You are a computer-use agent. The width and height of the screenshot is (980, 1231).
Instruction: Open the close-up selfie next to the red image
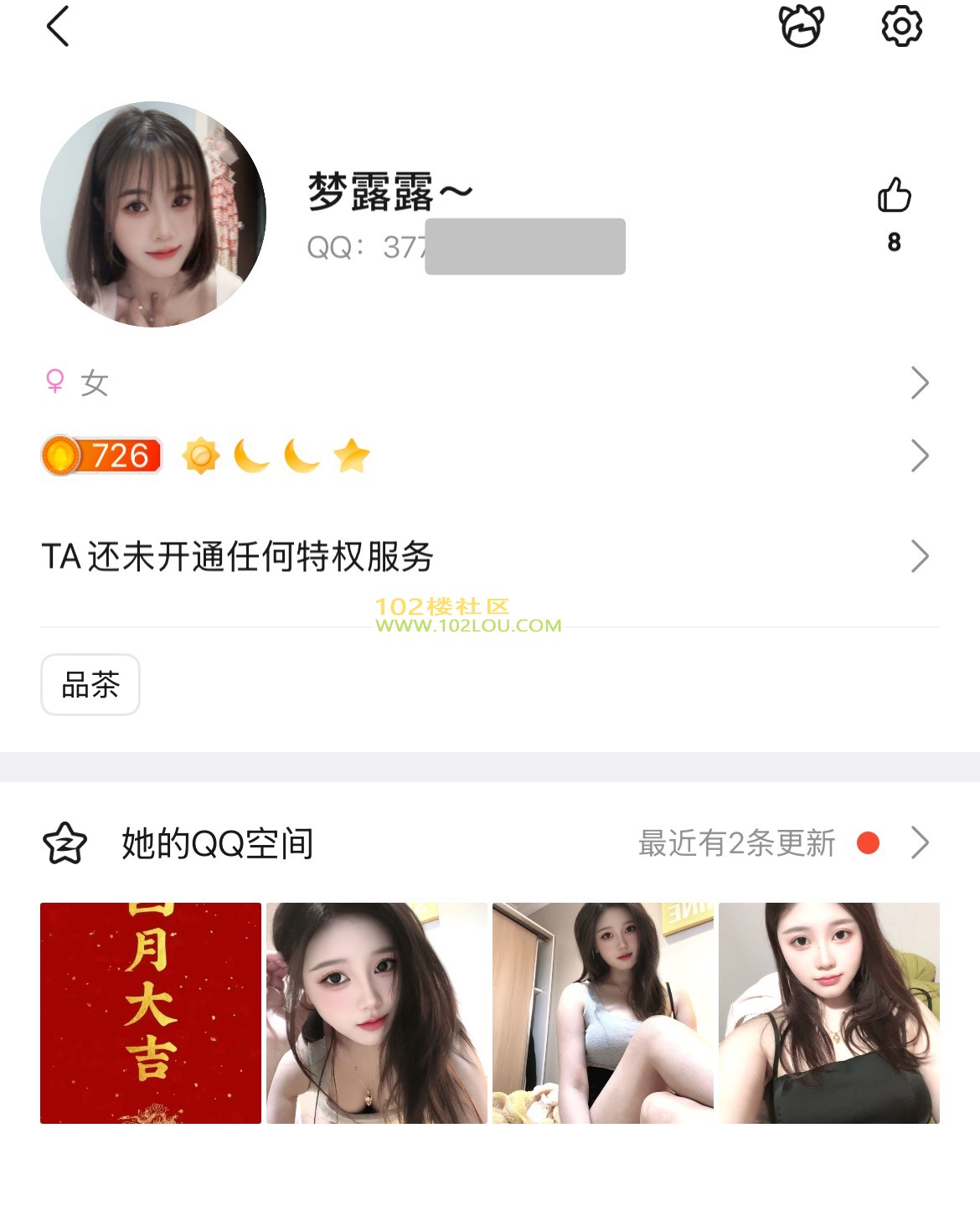pyautogui.click(x=377, y=1013)
